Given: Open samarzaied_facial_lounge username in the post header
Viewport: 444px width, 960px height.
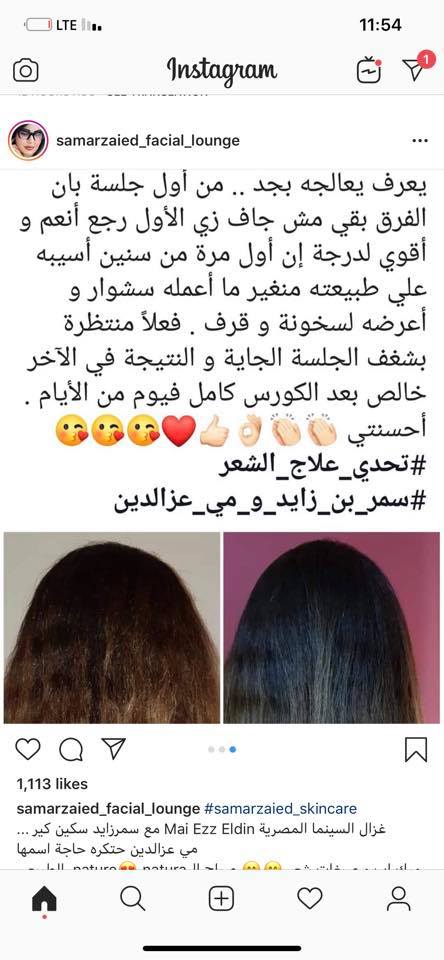Looking at the screenshot, I should click(148, 141).
